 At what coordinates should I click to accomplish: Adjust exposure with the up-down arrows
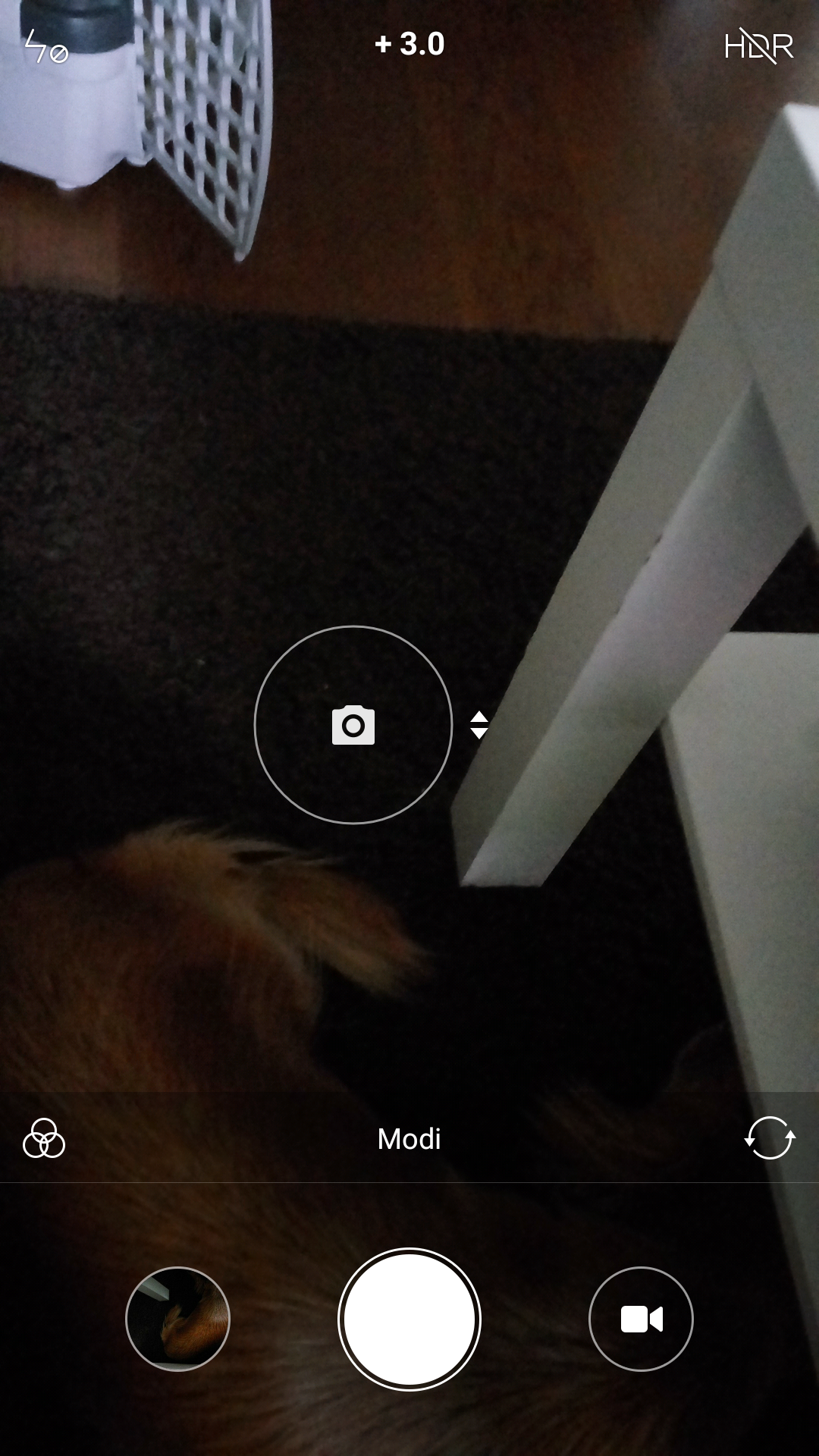point(479,725)
